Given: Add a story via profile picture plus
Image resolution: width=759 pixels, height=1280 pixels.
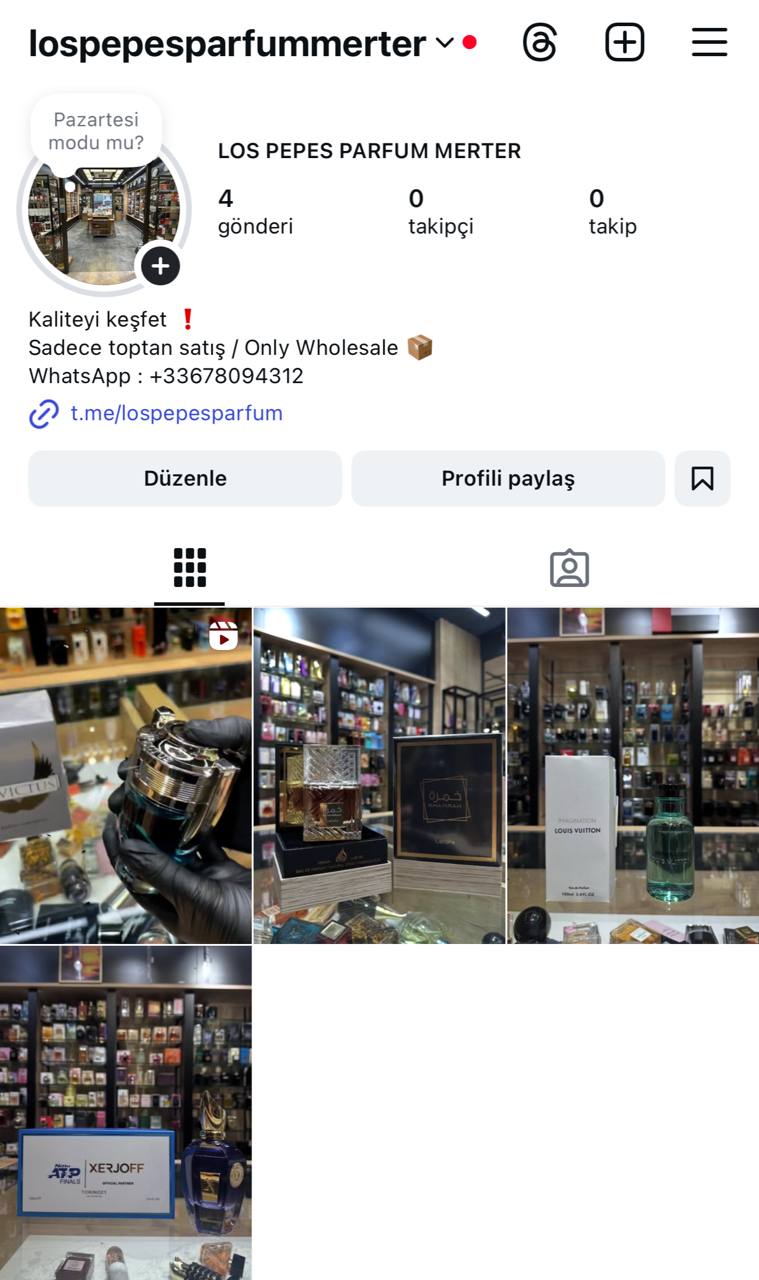Looking at the screenshot, I should pyautogui.click(x=160, y=266).
